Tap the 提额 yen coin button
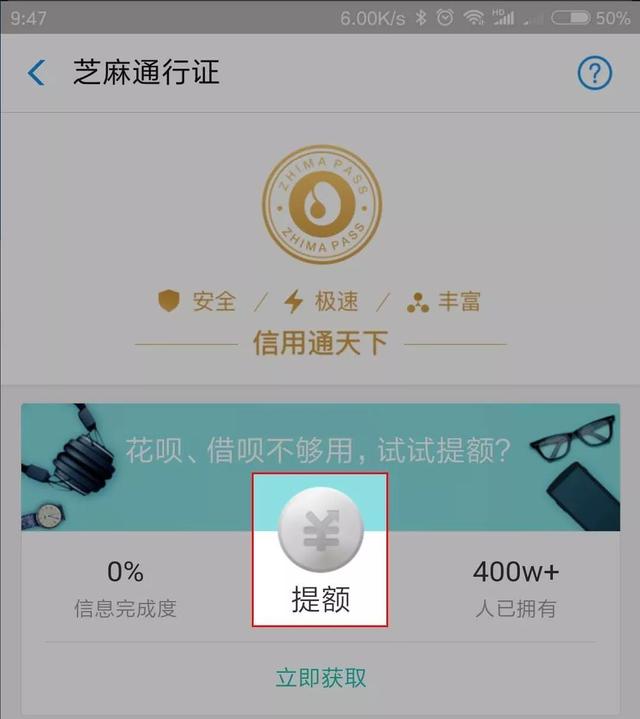Image resolution: width=640 pixels, height=719 pixels. click(320, 532)
